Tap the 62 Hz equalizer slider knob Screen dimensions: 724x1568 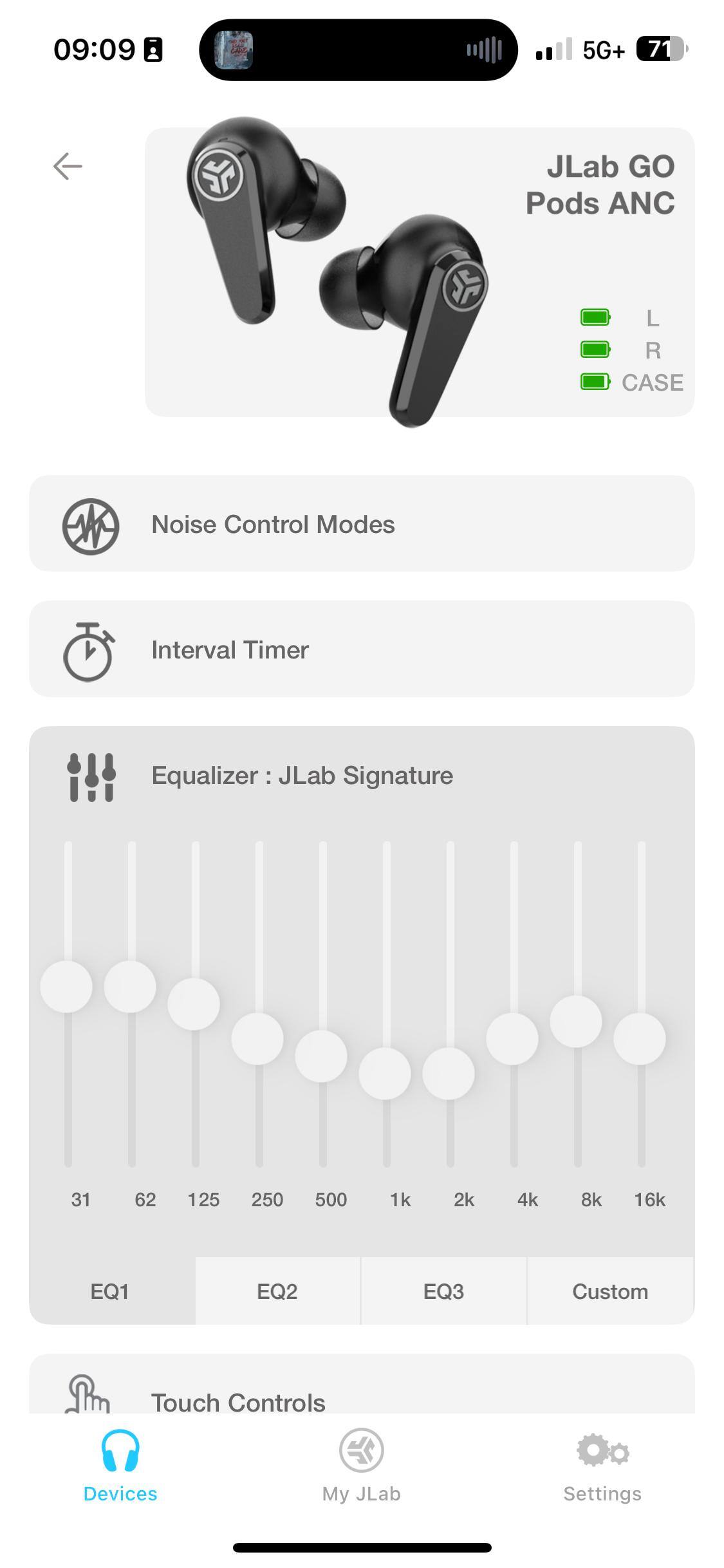point(130,987)
